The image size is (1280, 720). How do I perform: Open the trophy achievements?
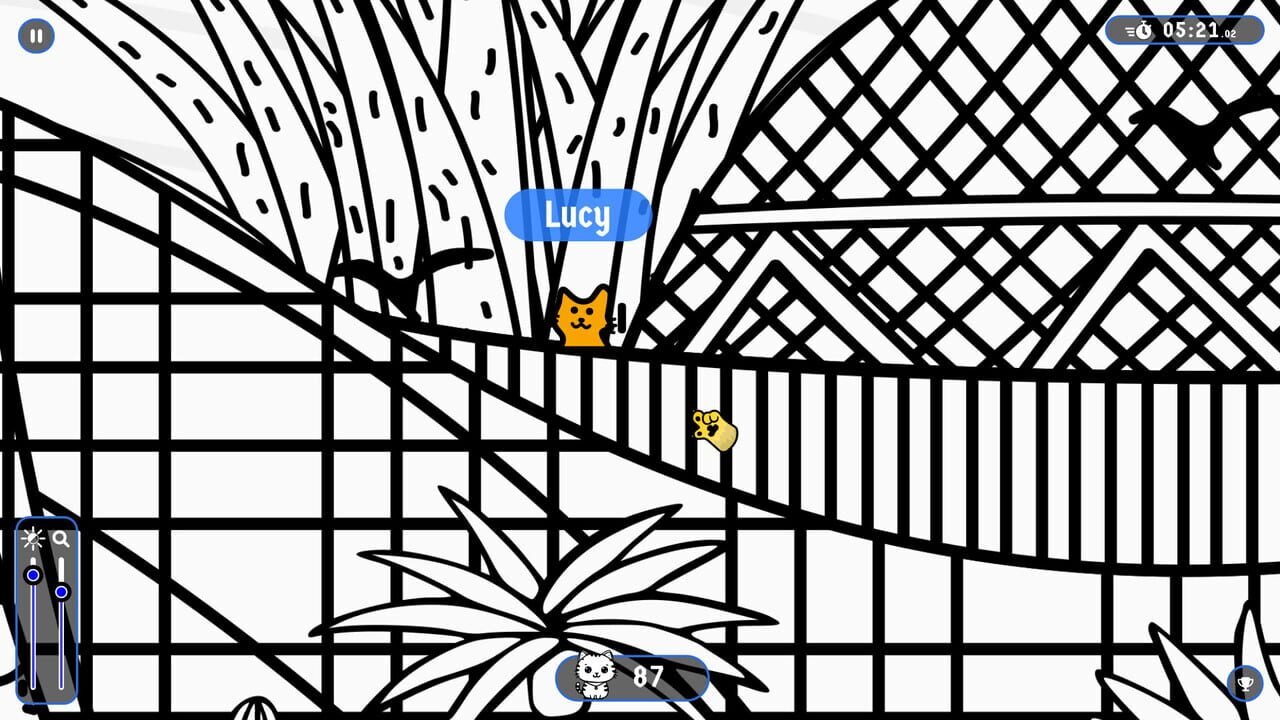pyautogui.click(x=1245, y=684)
